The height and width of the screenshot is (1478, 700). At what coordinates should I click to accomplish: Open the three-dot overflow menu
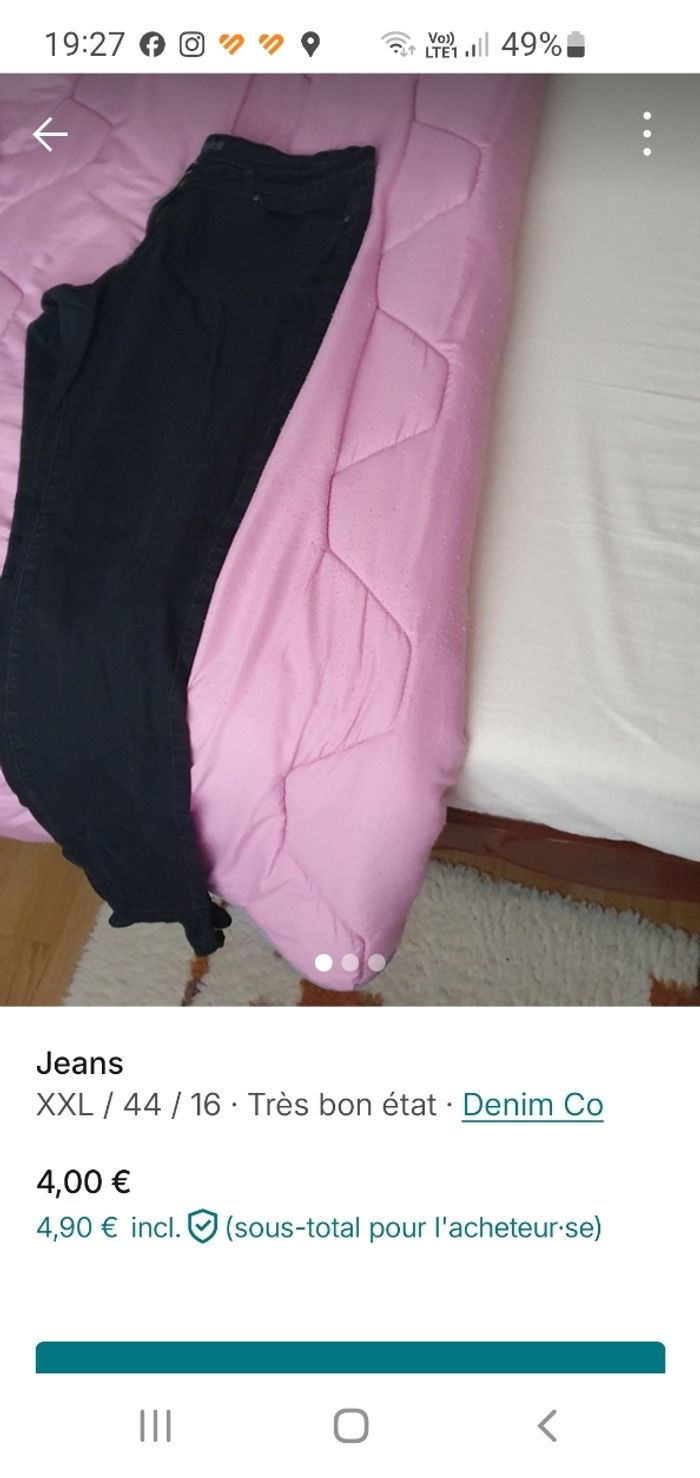pos(647,134)
